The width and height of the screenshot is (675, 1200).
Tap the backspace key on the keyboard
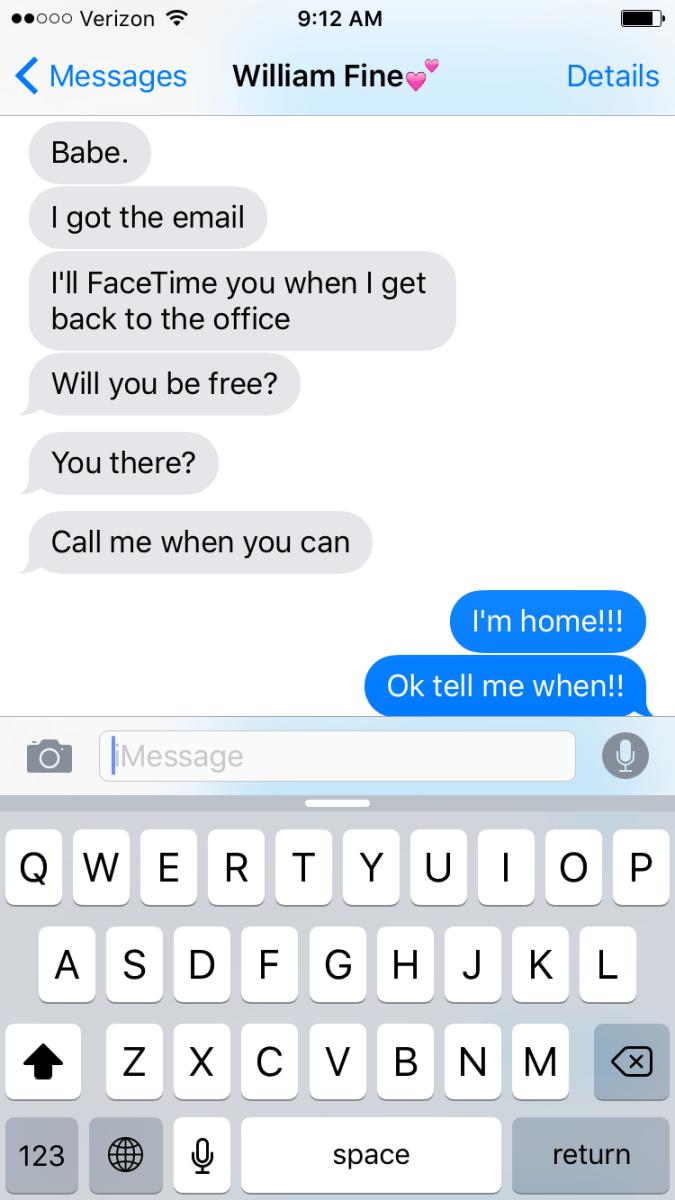click(631, 1062)
